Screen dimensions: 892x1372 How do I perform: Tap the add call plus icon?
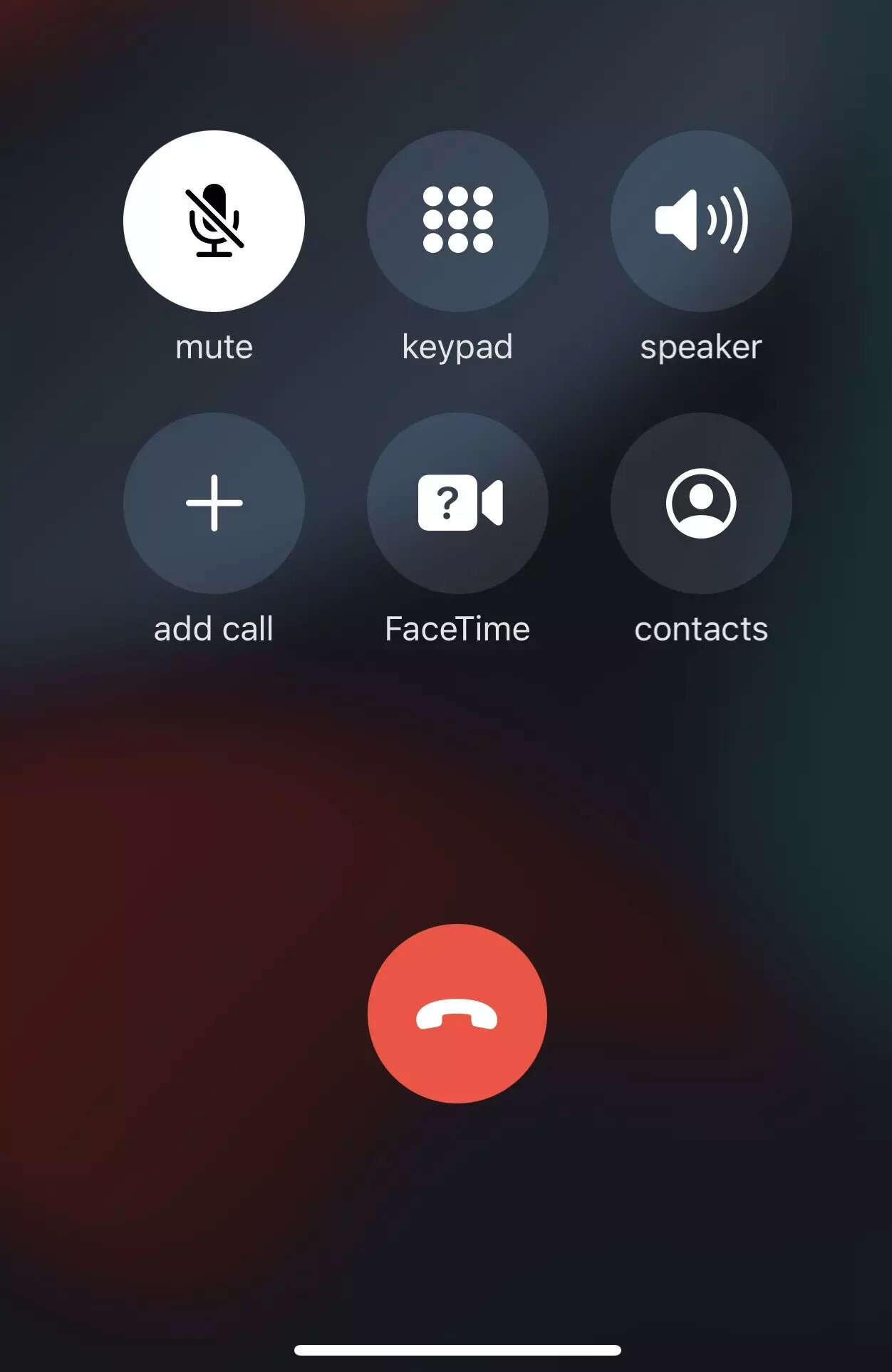(213, 504)
